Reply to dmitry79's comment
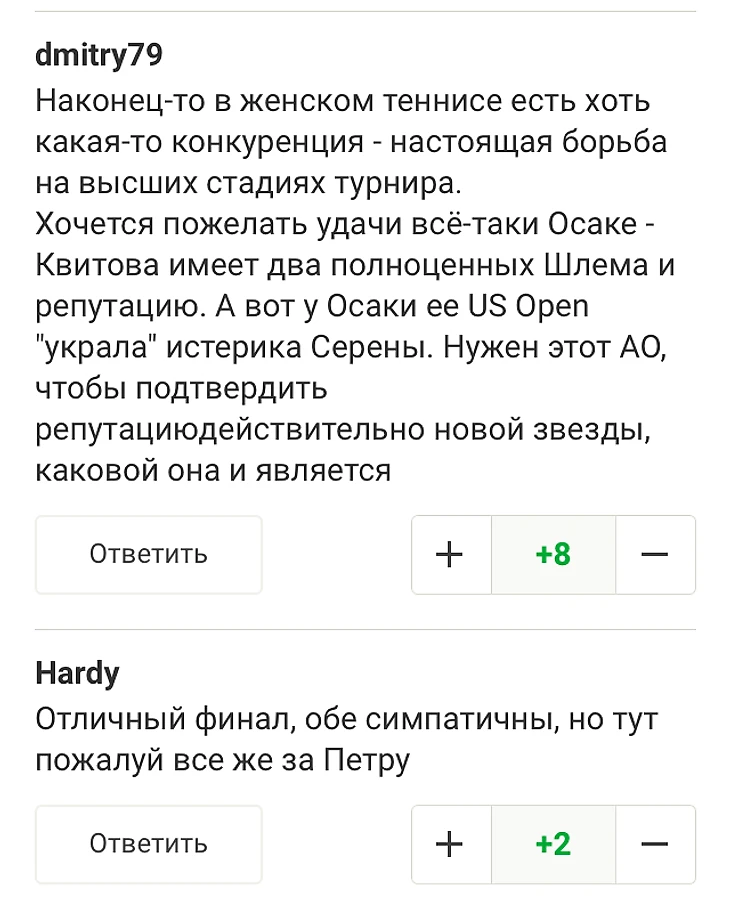This screenshot has width=730, height=917. 148,554
